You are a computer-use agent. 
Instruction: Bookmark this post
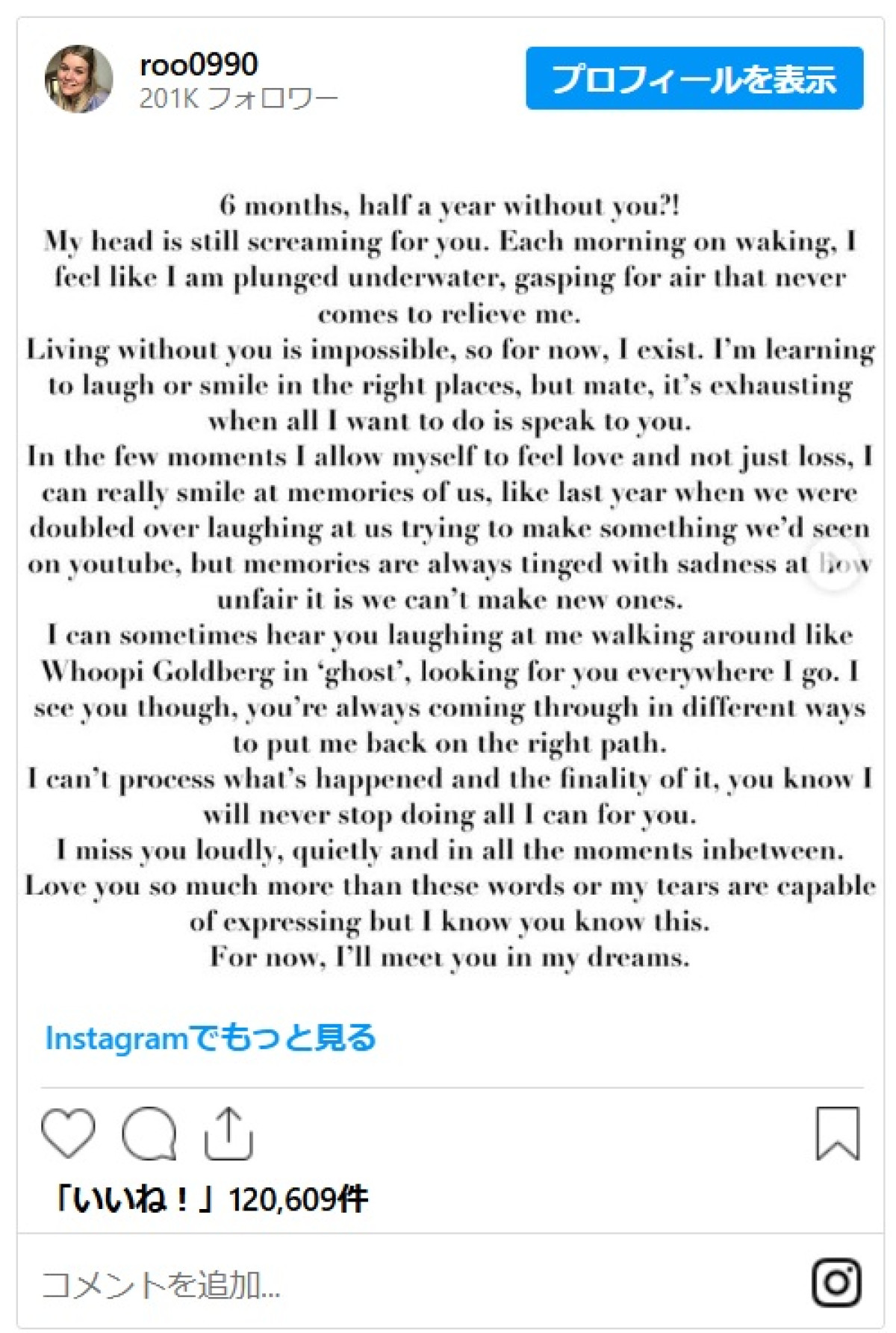pos(837,1133)
